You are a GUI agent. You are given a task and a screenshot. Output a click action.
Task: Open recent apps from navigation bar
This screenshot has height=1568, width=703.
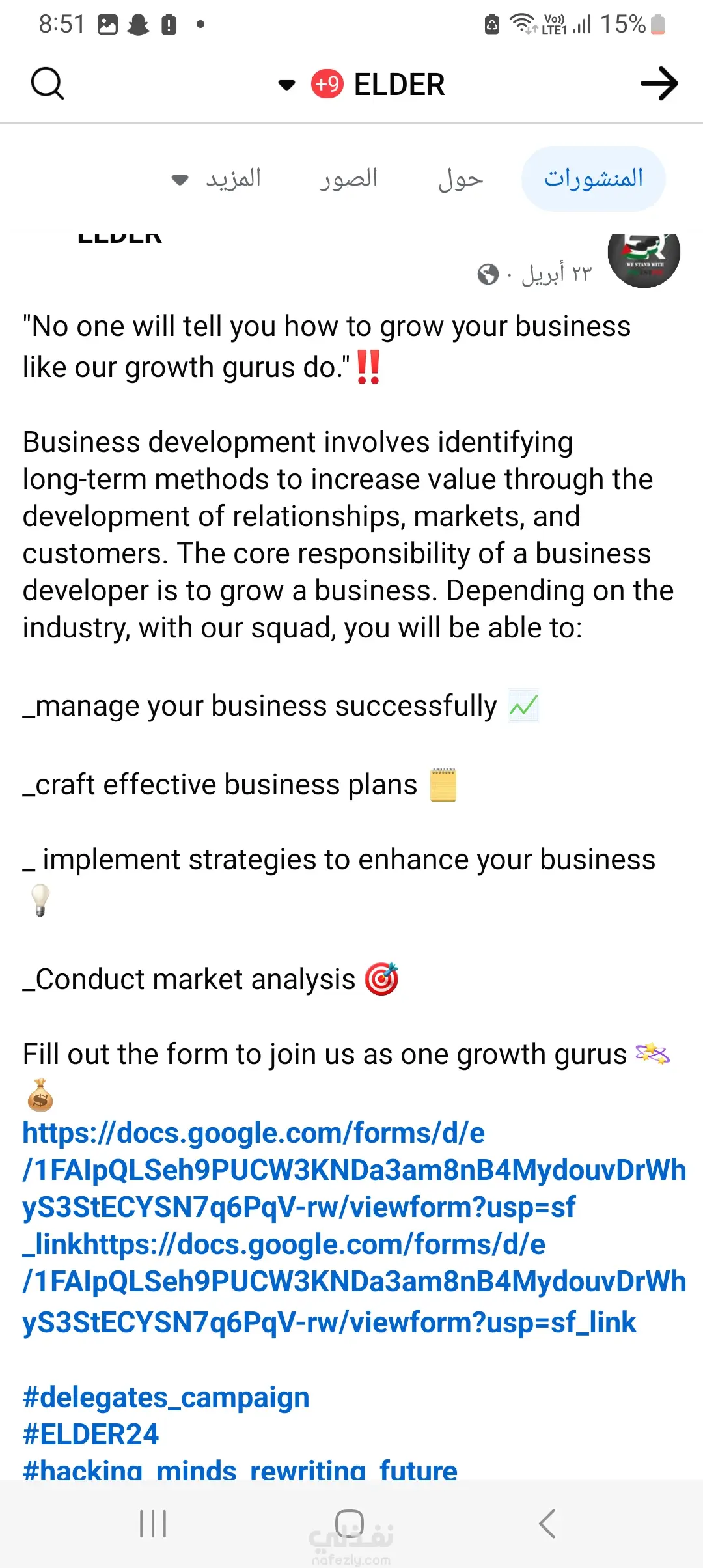click(x=154, y=1524)
